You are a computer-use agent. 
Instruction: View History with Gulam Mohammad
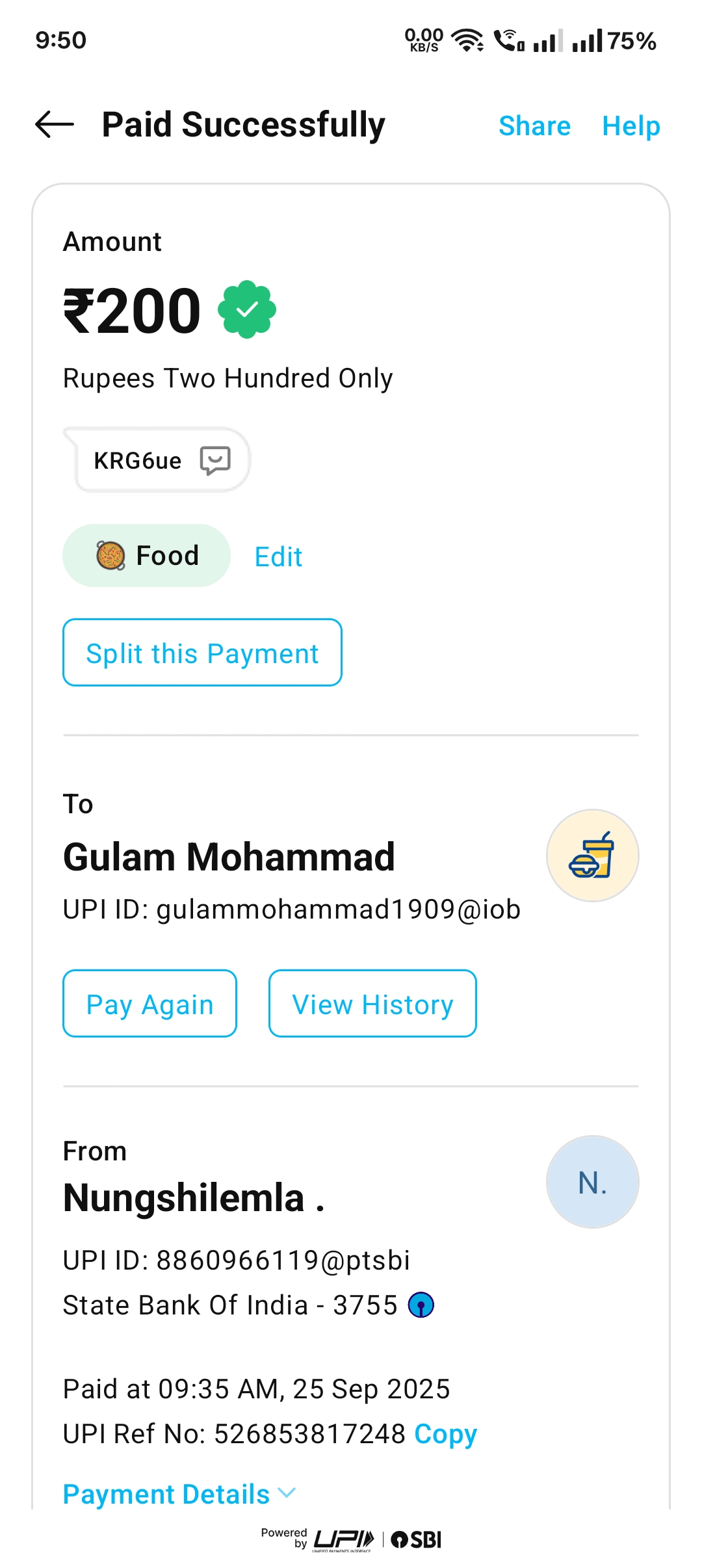pyautogui.click(x=372, y=1004)
